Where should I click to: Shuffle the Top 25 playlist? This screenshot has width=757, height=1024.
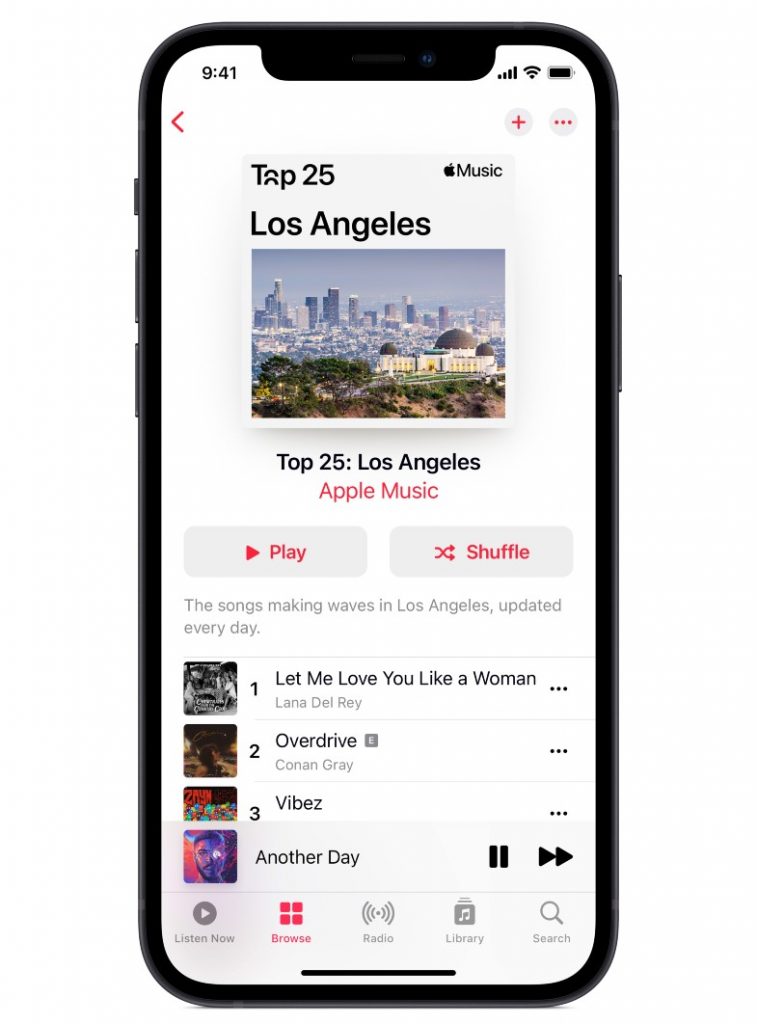point(481,552)
